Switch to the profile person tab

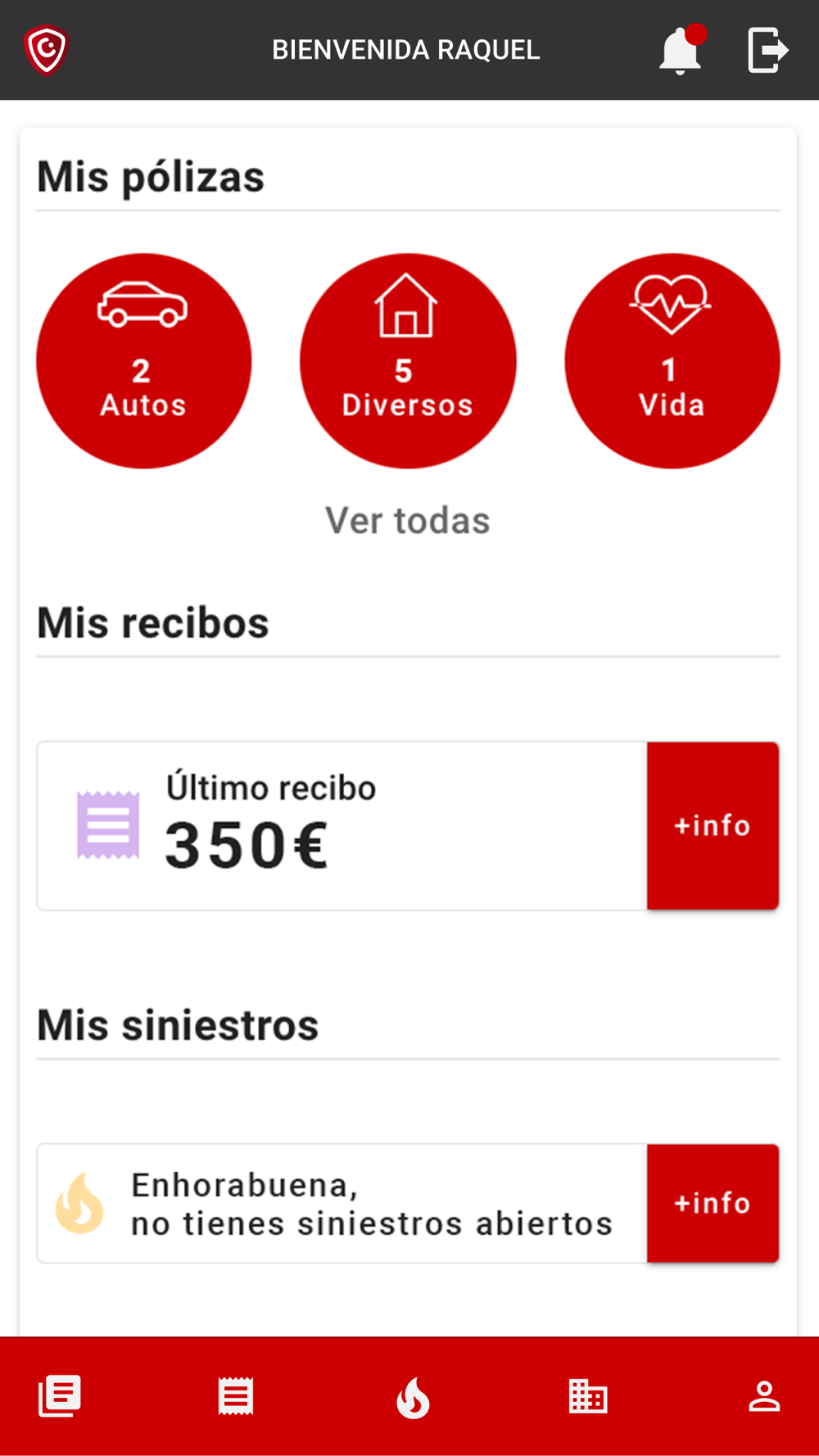point(764,1396)
